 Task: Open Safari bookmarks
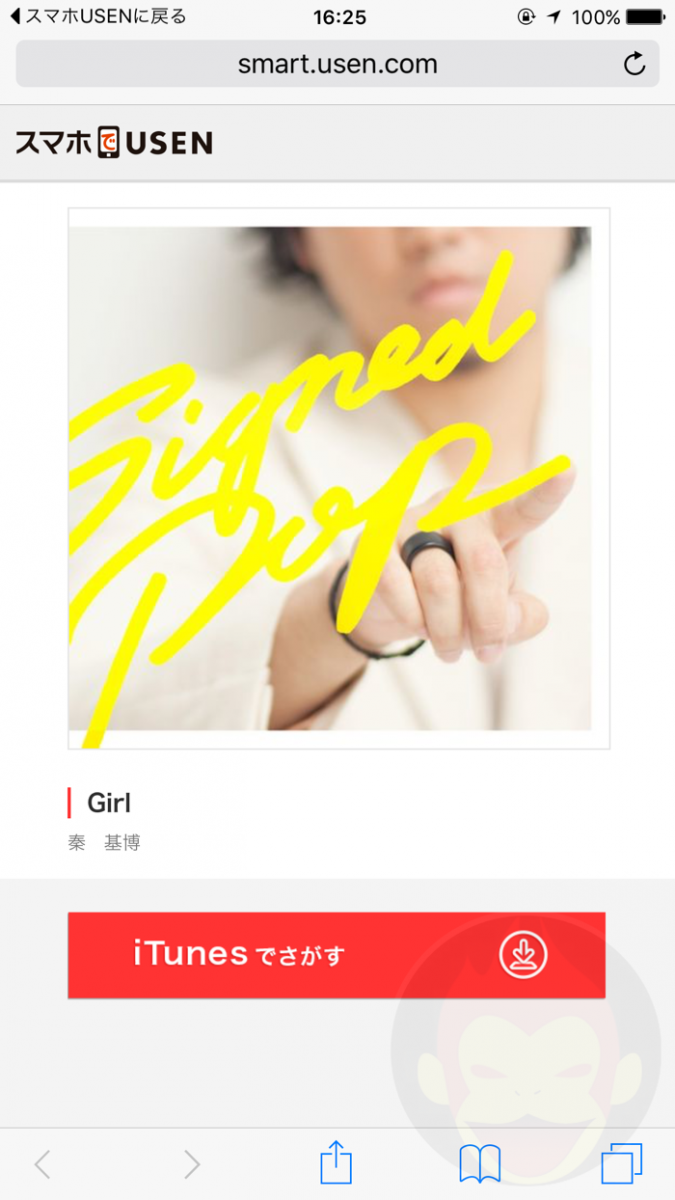(480, 1164)
